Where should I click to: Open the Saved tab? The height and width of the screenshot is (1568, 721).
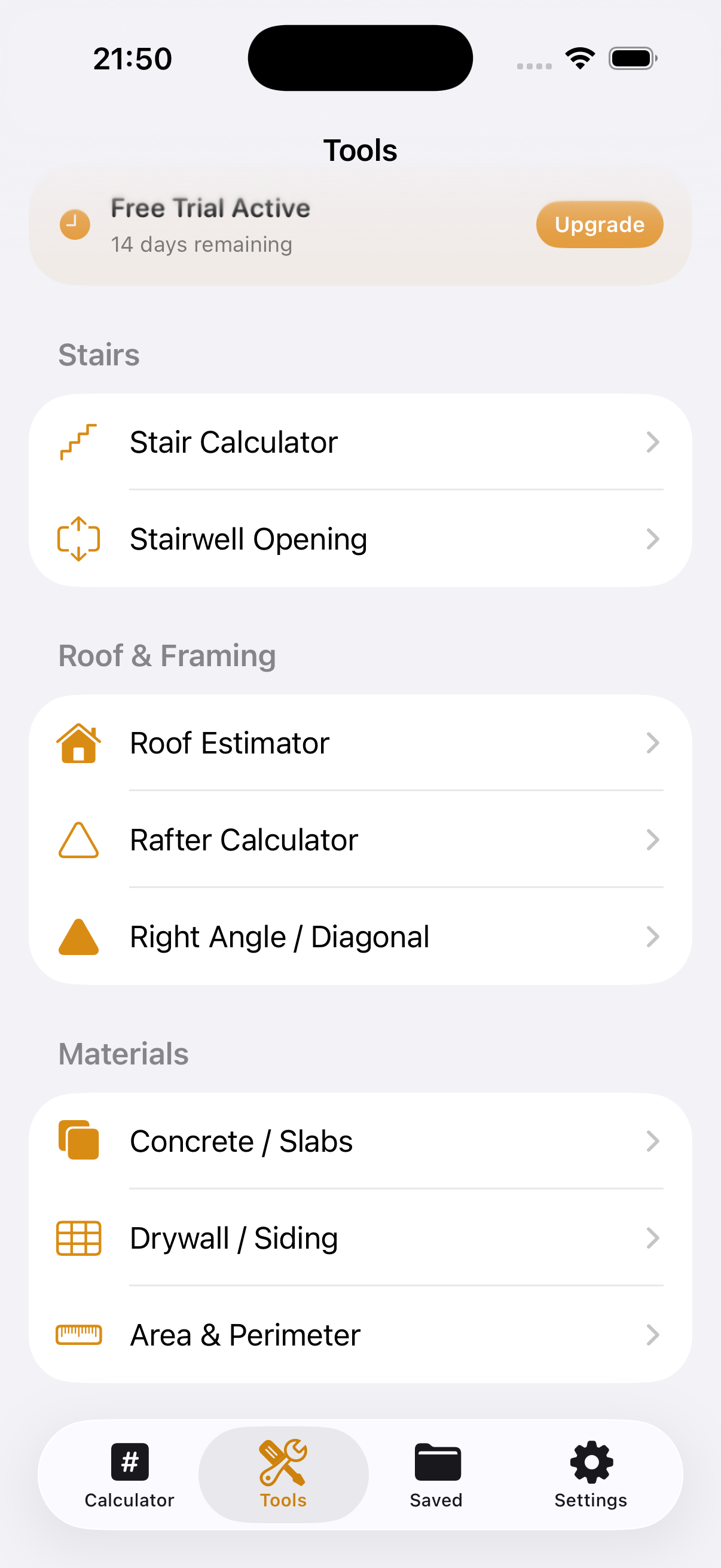click(x=436, y=1473)
